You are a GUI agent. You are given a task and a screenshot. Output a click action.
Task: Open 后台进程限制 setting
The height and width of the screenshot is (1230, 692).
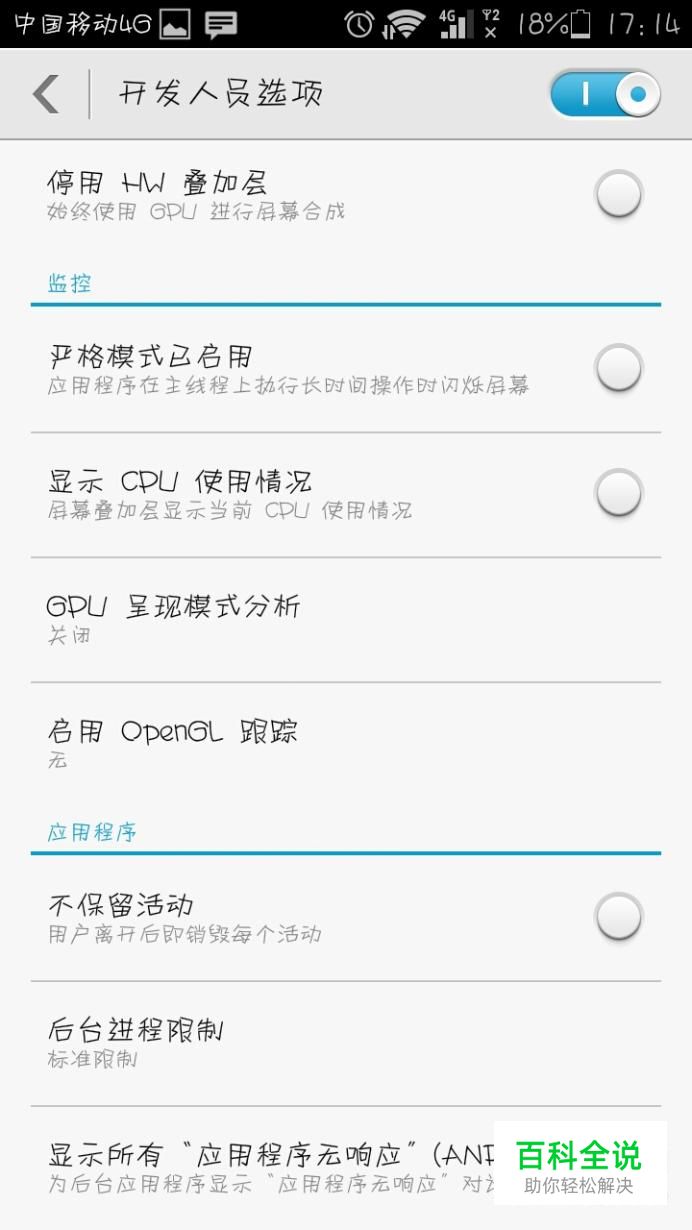(x=346, y=1044)
